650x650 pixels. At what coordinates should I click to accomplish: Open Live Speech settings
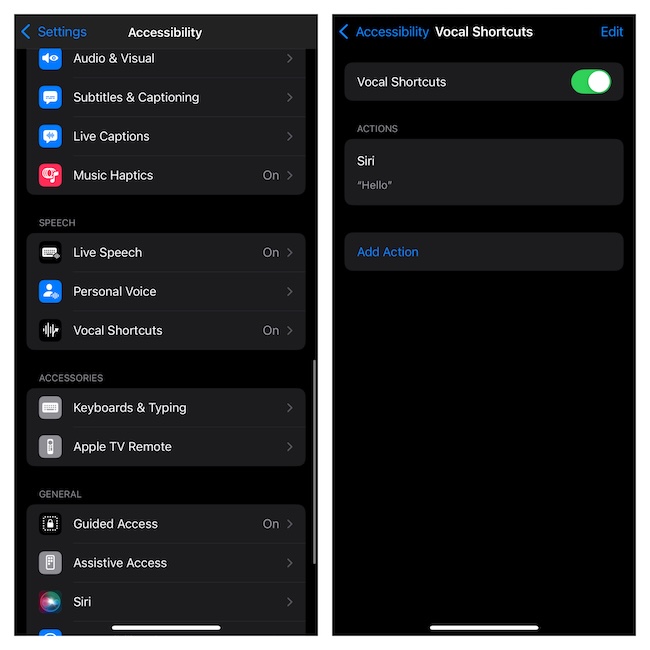tap(165, 252)
